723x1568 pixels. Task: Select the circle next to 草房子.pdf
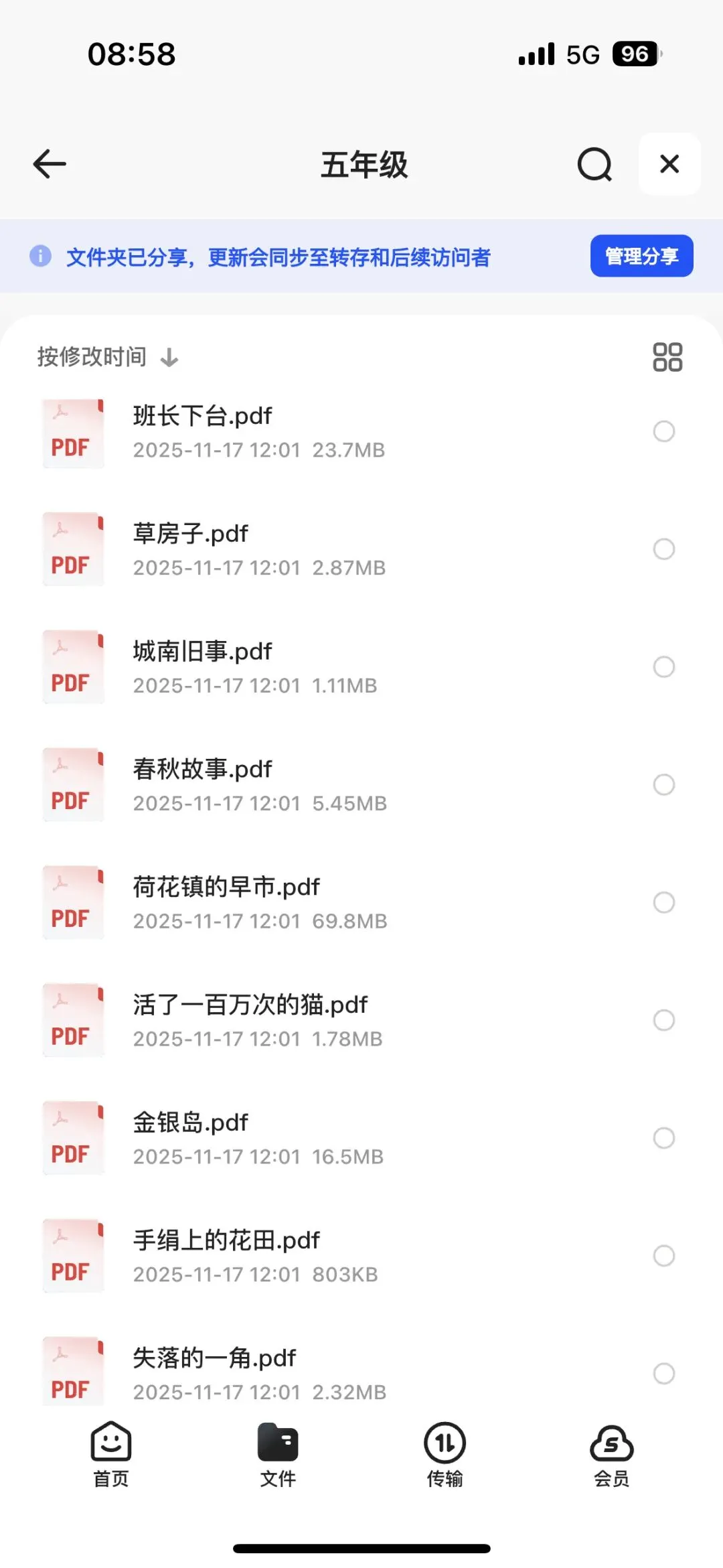pos(663,549)
